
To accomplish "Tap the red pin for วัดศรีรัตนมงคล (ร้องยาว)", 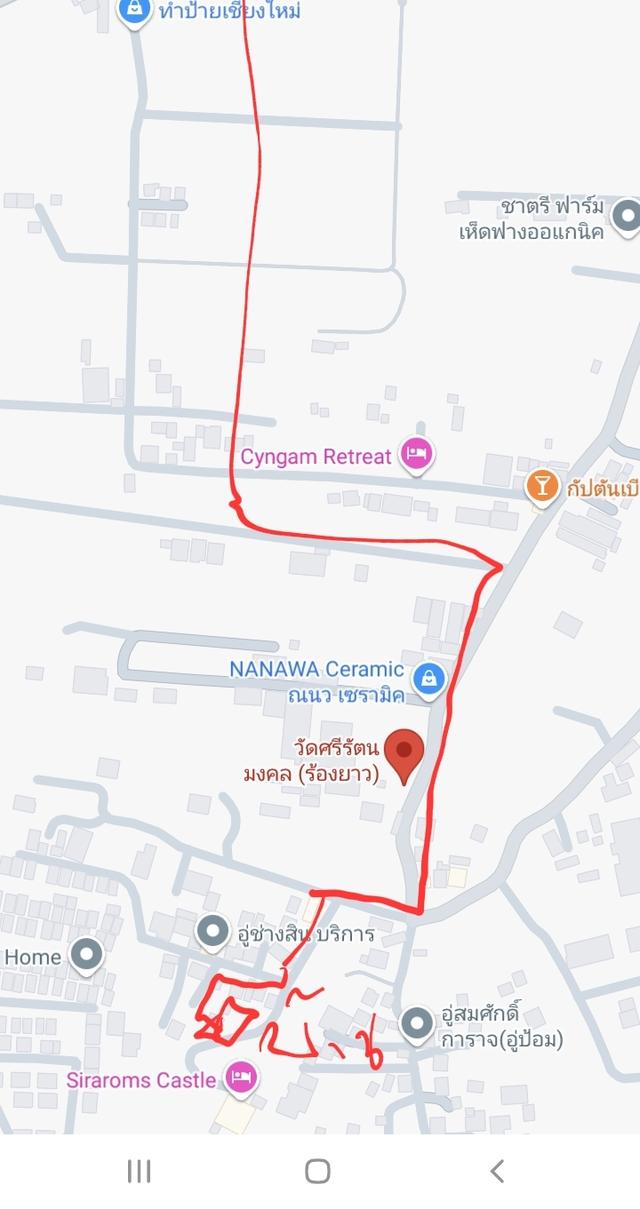I will [404, 756].
